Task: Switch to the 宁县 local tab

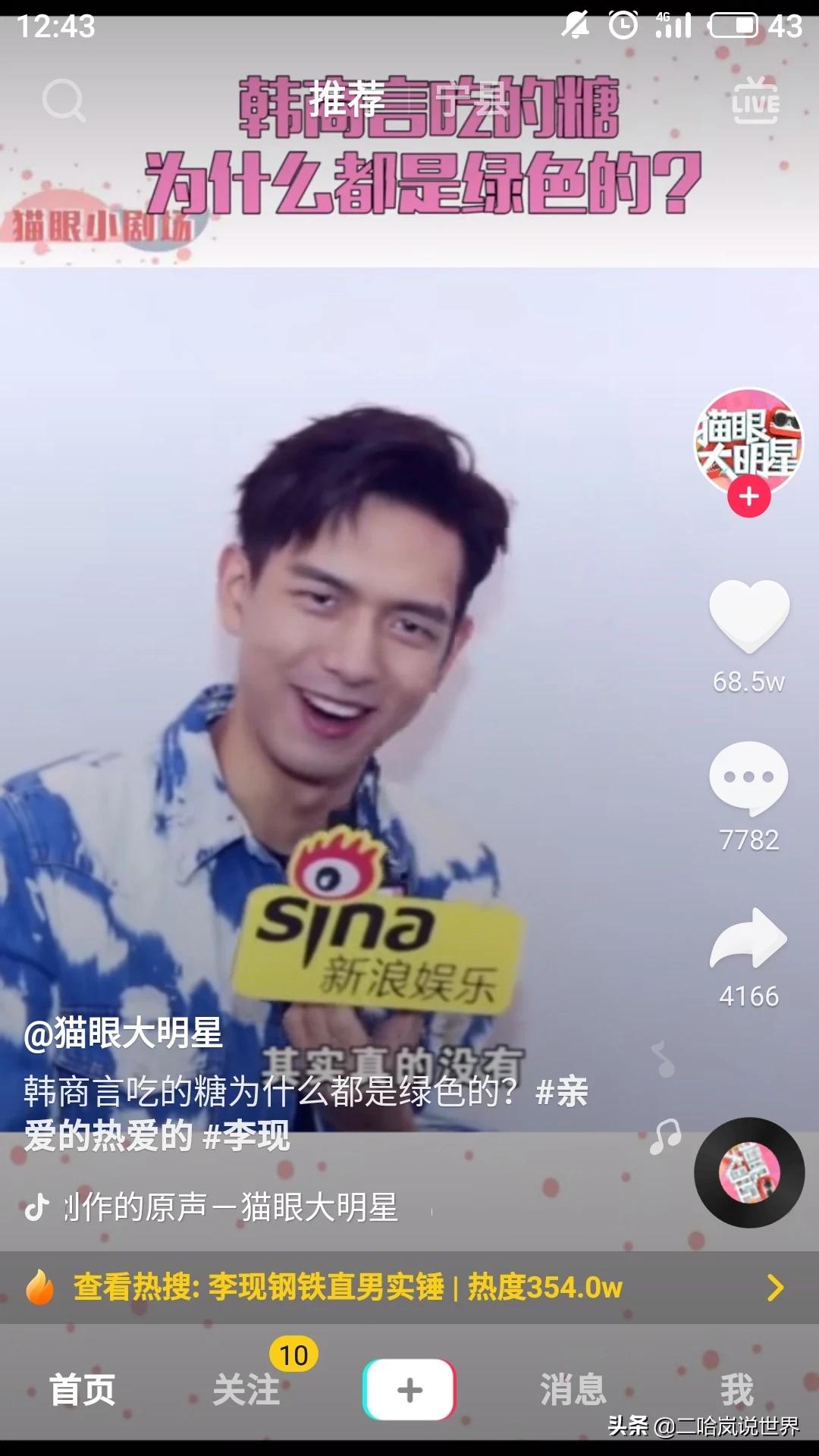Action: 473,99
